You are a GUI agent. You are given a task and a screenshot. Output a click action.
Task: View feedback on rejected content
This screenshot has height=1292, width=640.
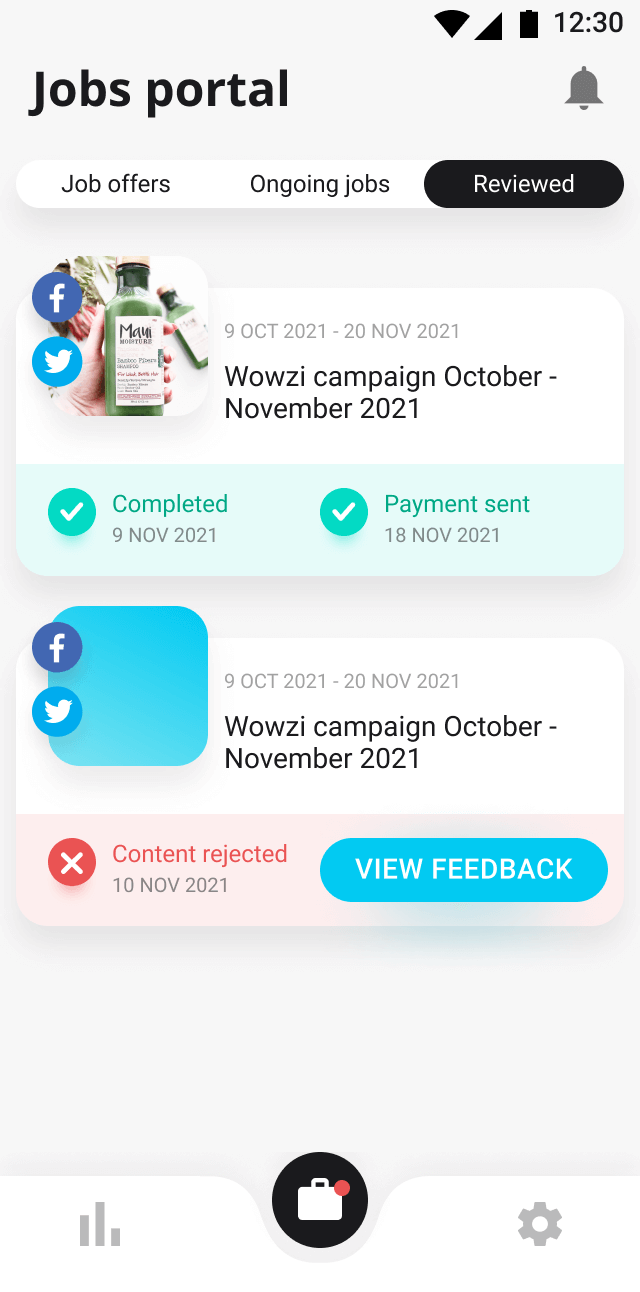[x=464, y=869]
